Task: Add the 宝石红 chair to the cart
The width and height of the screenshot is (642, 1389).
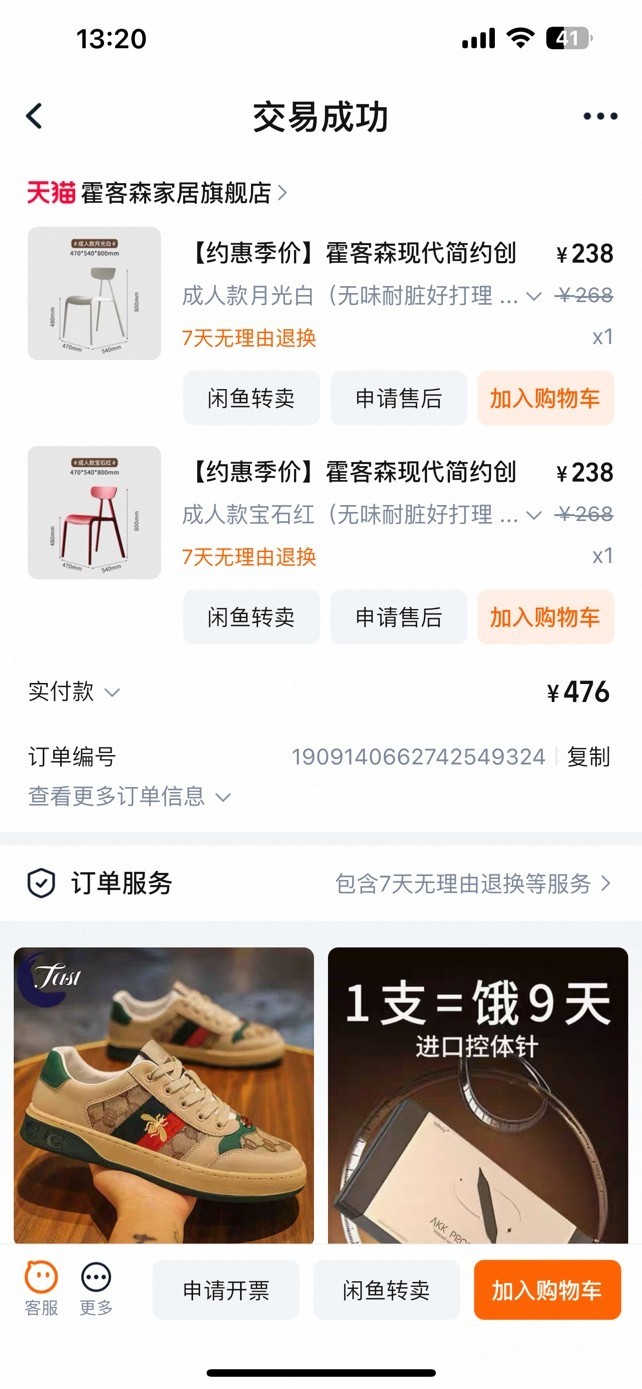Action: [545, 617]
